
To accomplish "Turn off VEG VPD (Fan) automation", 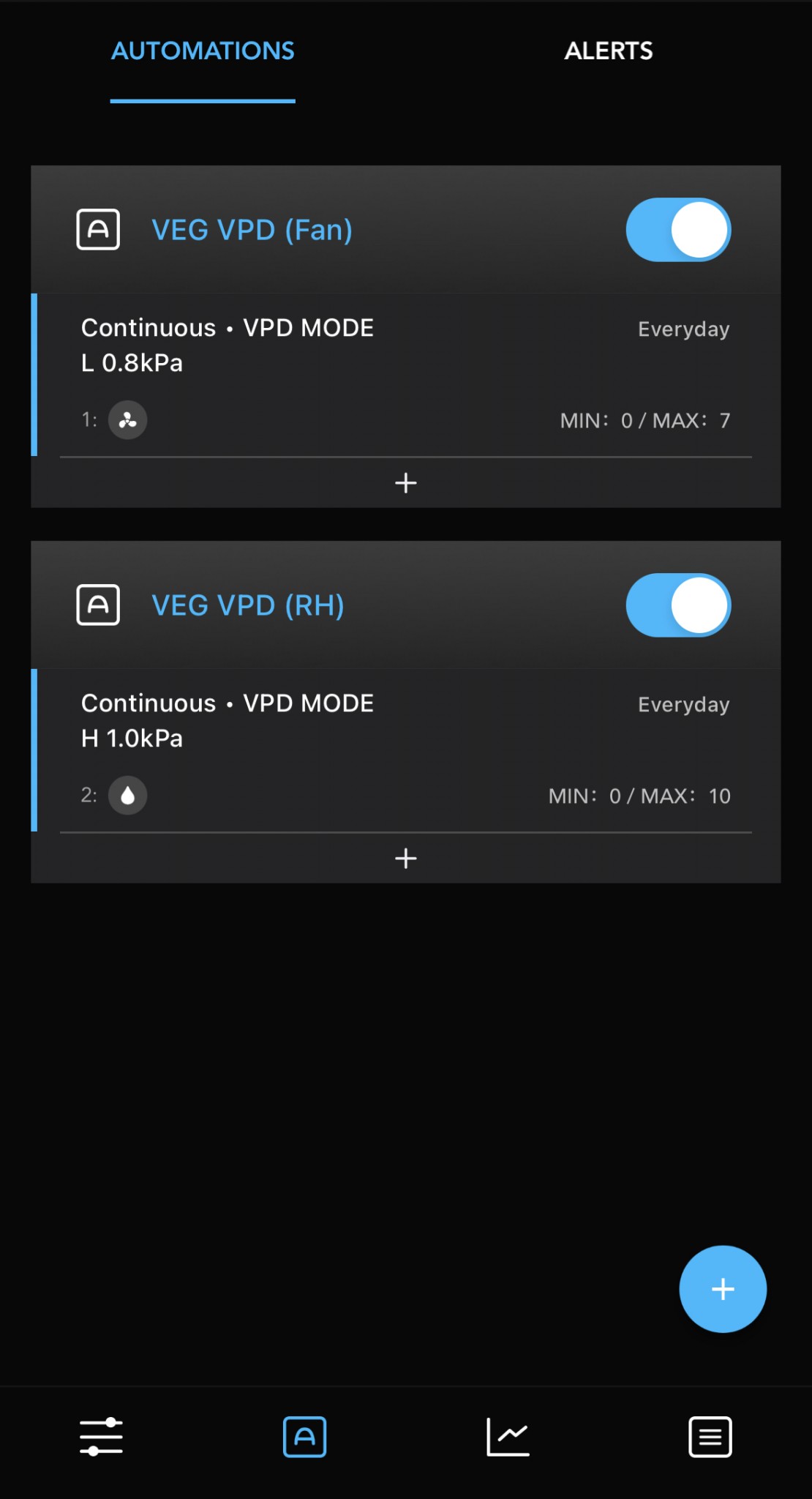I will (x=678, y=230).
